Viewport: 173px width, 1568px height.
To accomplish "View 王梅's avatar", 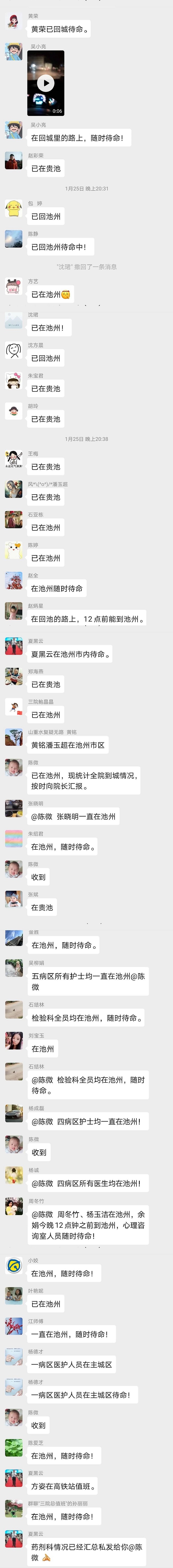I will pos(13,459).
